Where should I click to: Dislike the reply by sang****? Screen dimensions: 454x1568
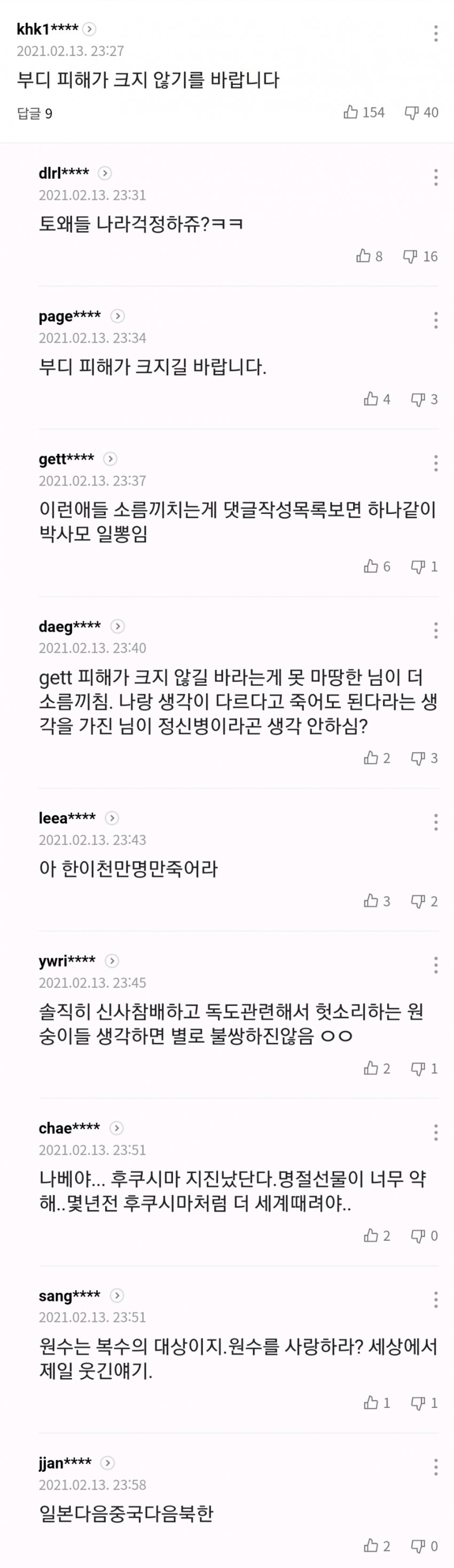(425, 1403)
